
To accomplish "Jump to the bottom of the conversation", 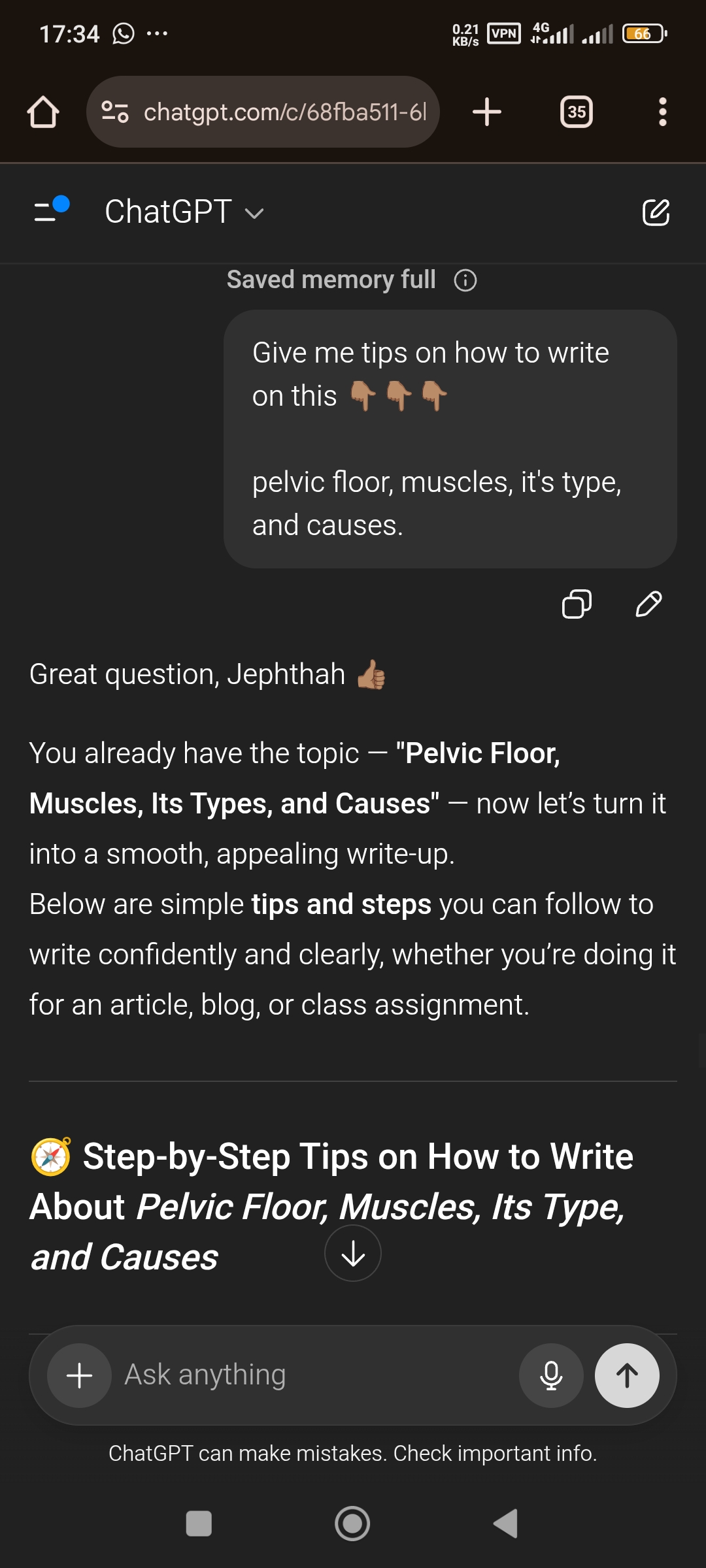I will click(353, 1253).
